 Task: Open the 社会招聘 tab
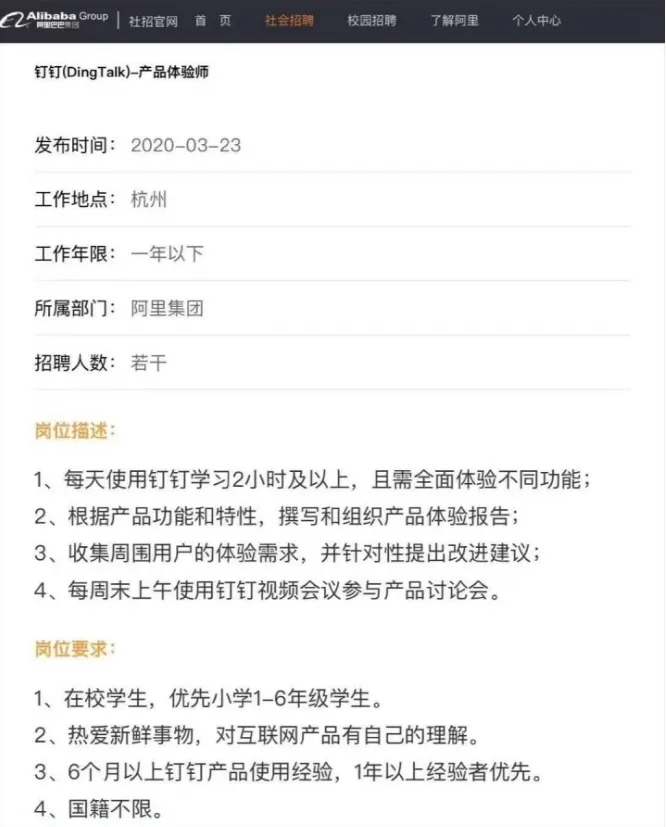click(x=289, y=21)
